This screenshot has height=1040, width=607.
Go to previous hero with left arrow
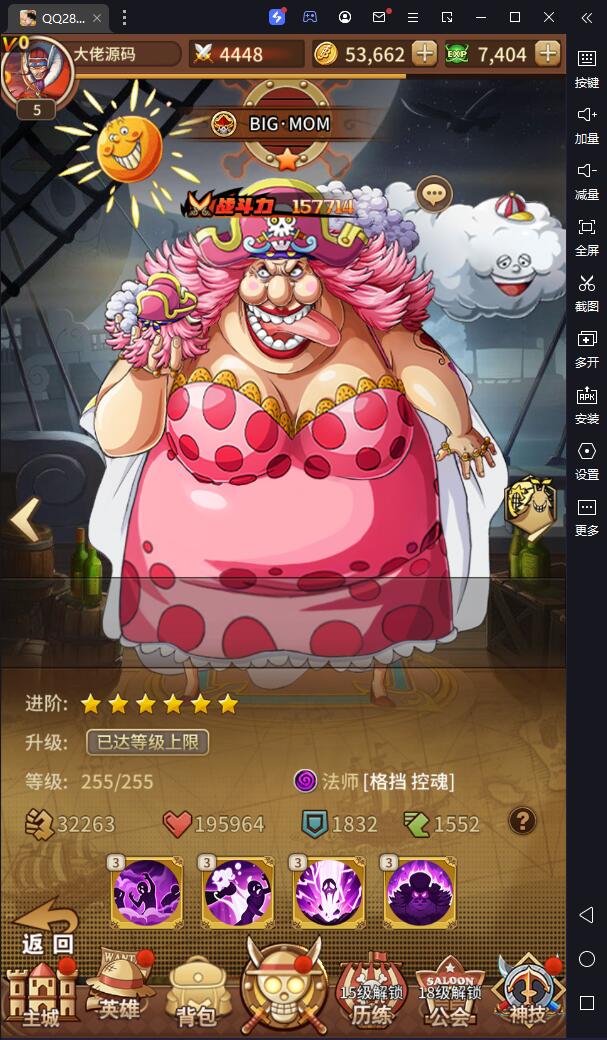(25, 520)
